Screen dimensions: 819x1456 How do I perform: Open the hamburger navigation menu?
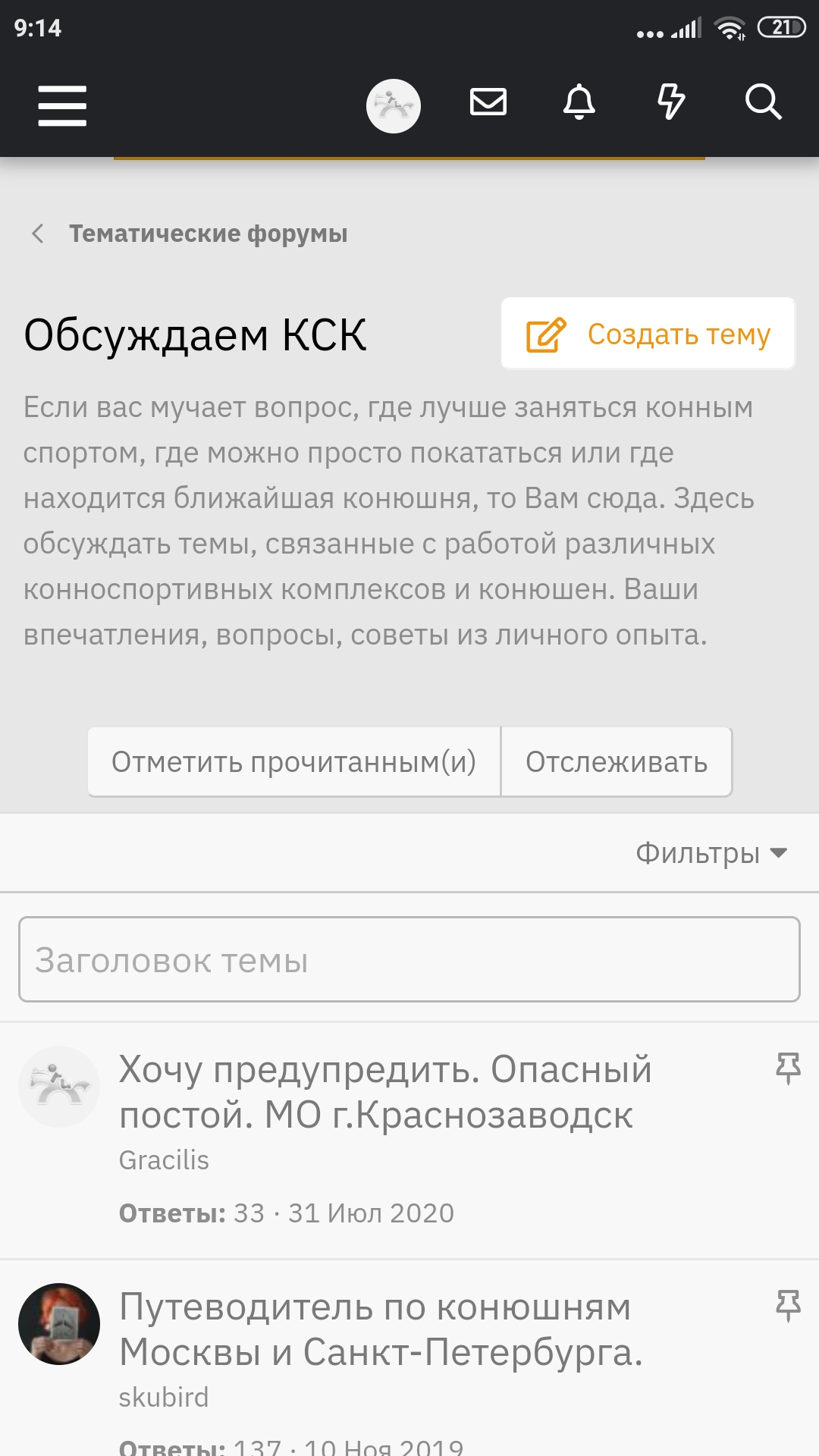point(62,105)
